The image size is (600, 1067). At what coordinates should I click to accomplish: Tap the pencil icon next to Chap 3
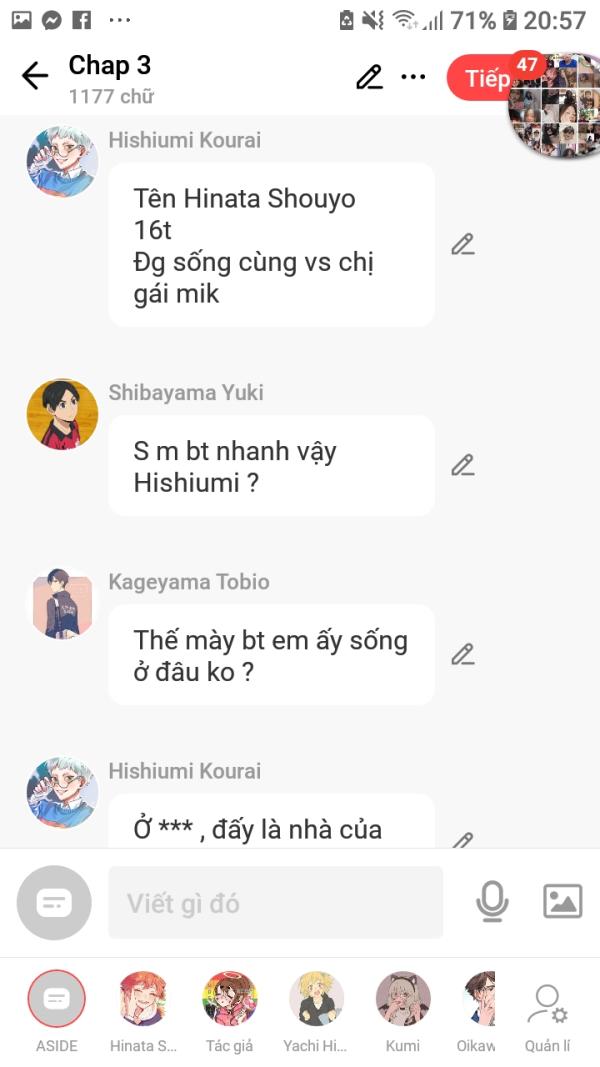(x=369, y=77)
